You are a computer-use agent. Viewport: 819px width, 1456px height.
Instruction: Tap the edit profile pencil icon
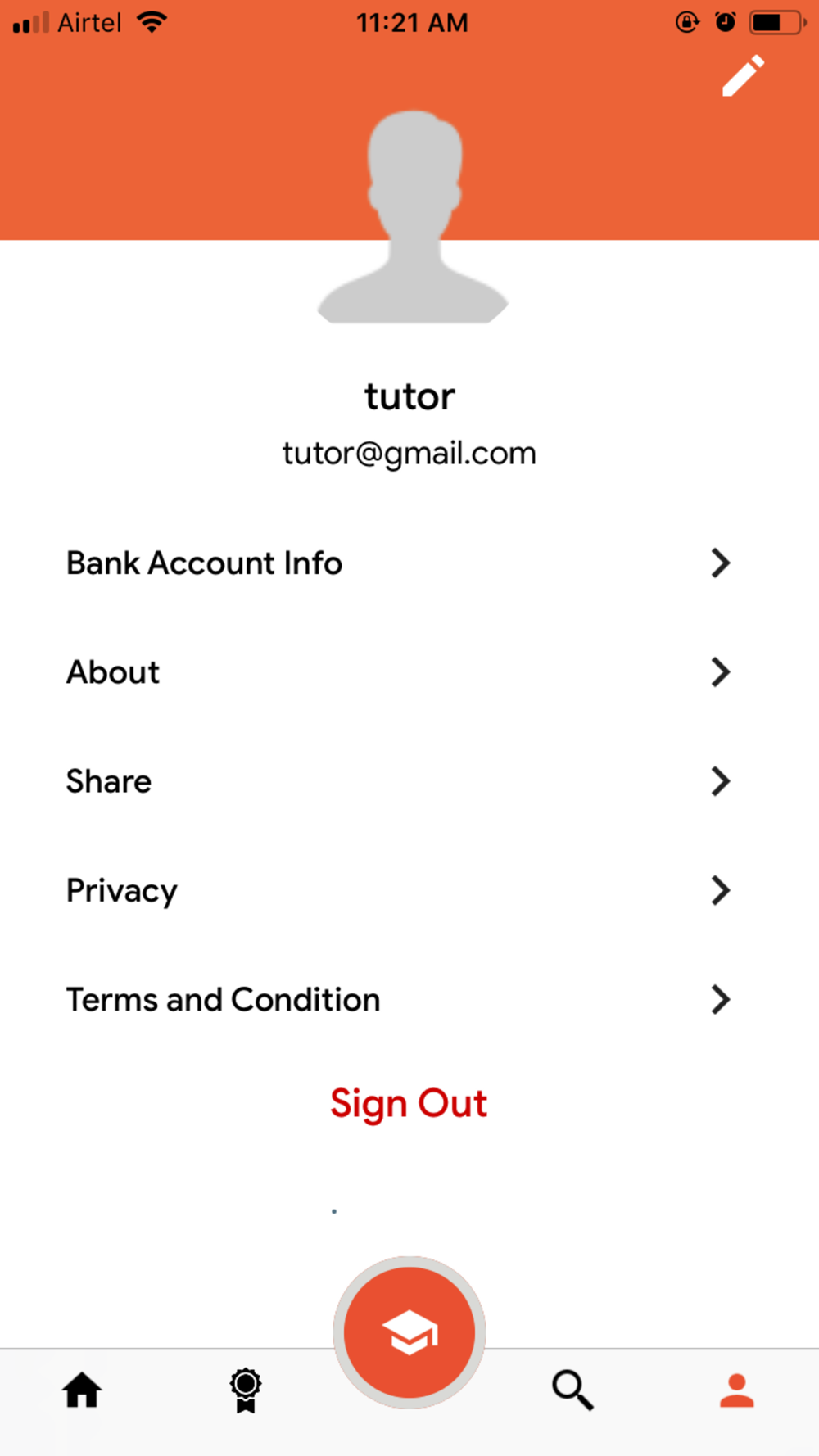[744, 76]
